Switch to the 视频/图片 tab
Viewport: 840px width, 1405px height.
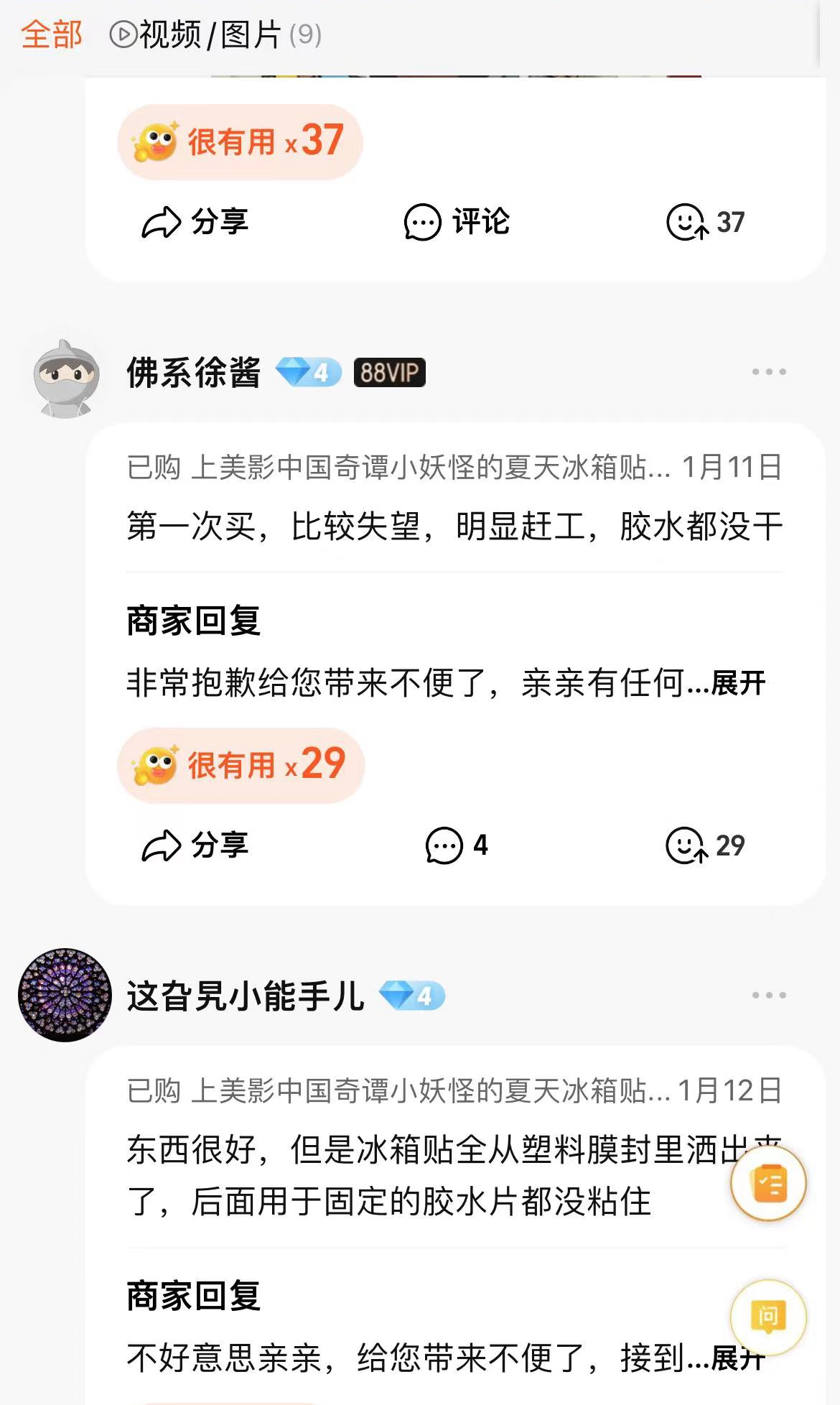coord(215,34)
